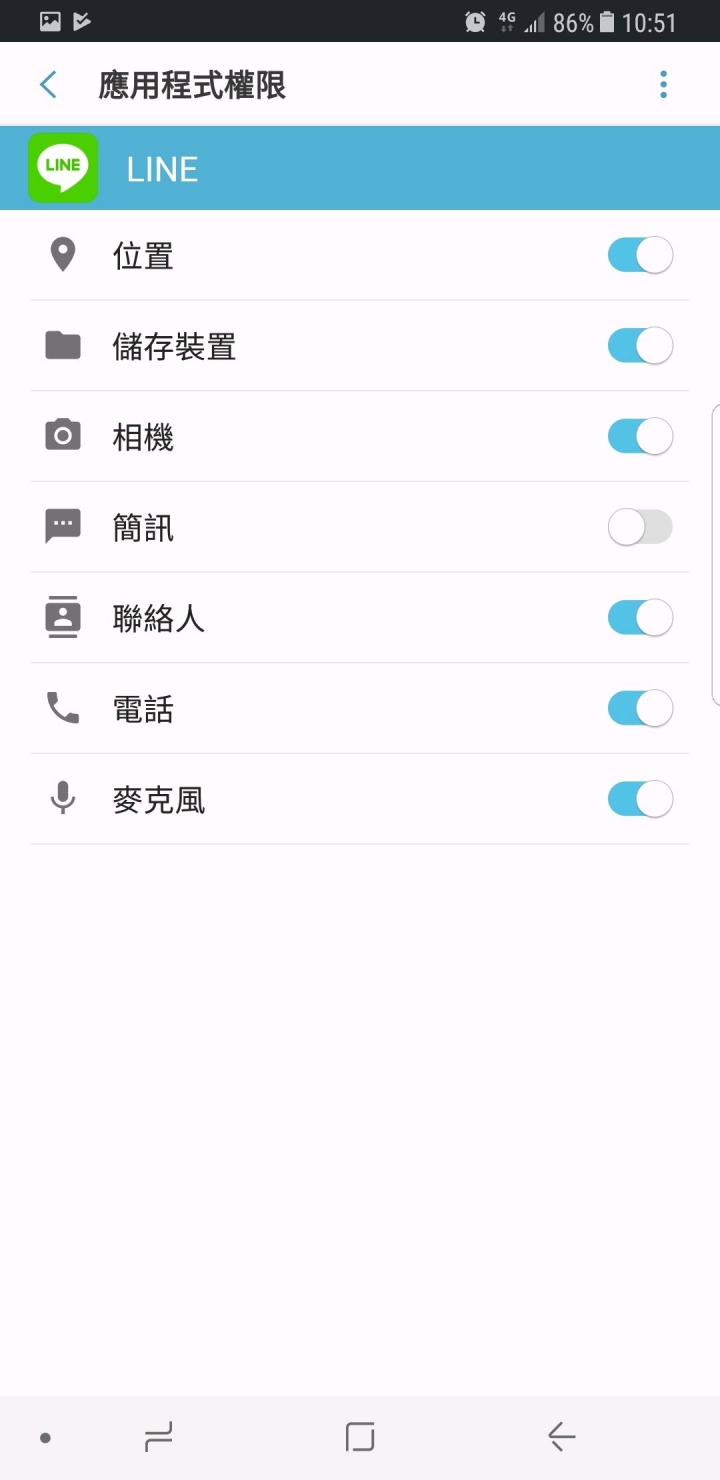Enable the 簡訊 SMS permission

640,527
